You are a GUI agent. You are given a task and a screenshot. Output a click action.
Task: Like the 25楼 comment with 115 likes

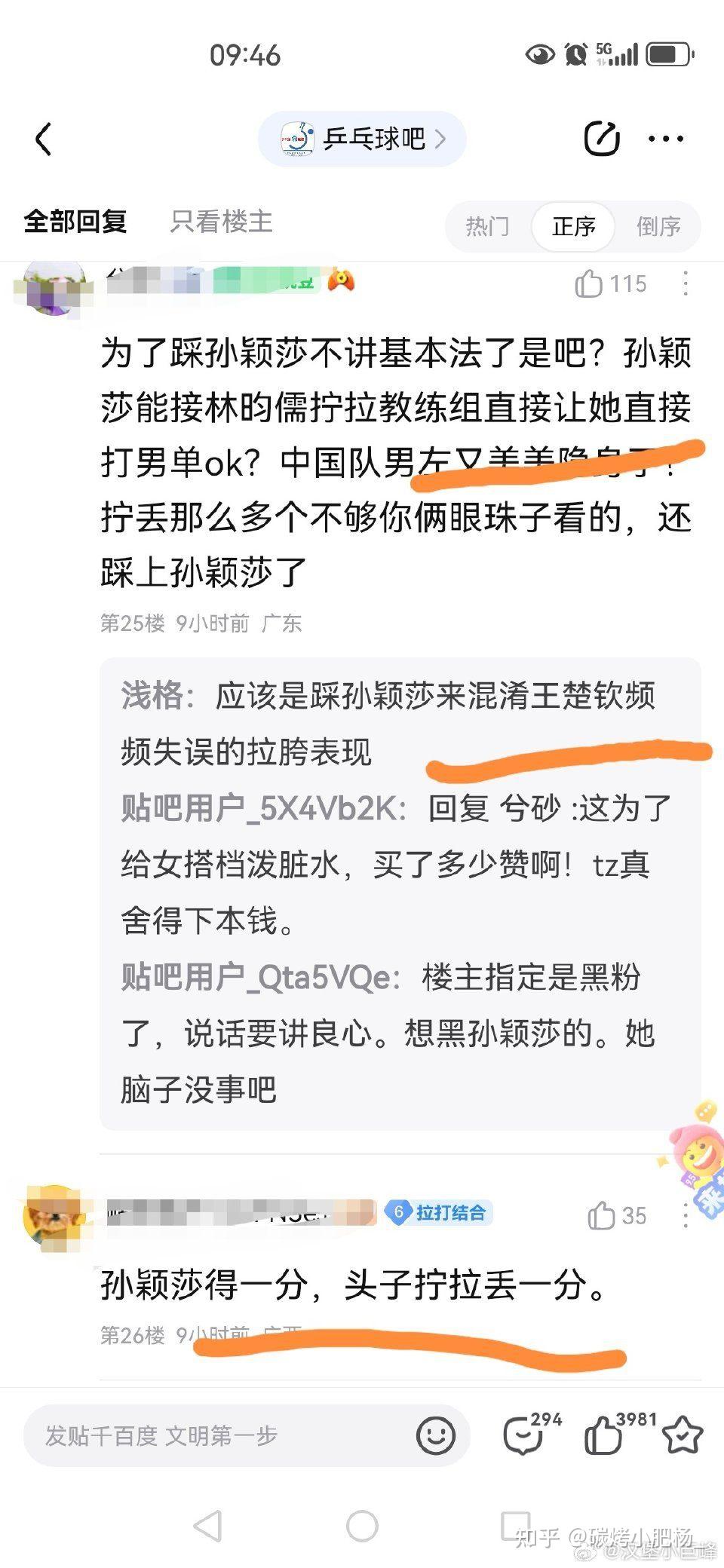tap(589, 284)
